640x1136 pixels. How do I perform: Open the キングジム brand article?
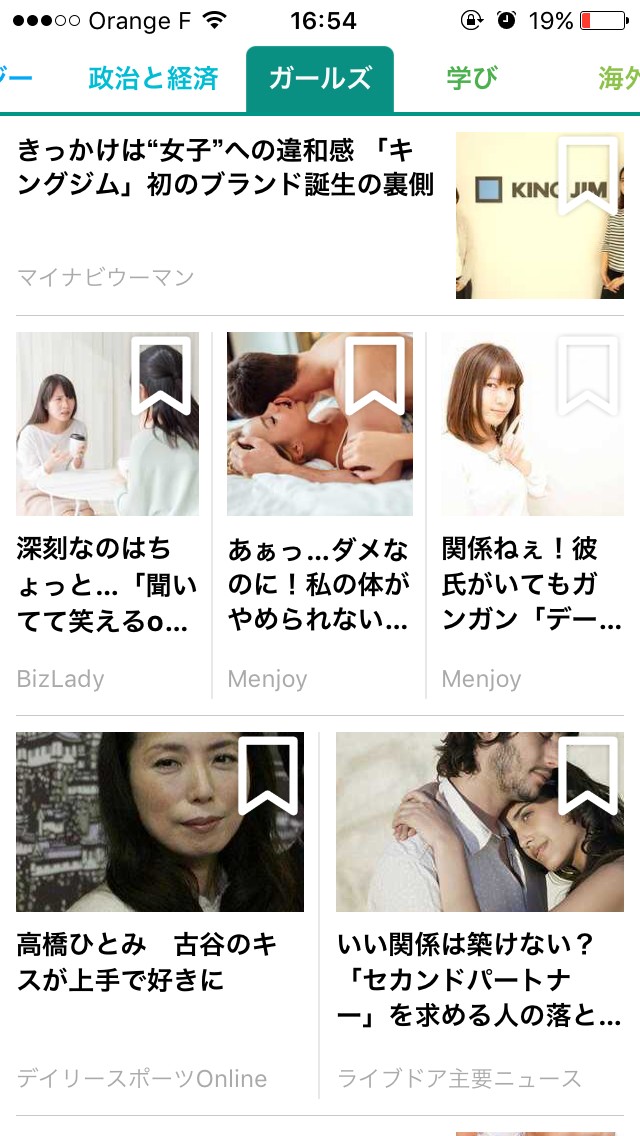coord(226,168)
